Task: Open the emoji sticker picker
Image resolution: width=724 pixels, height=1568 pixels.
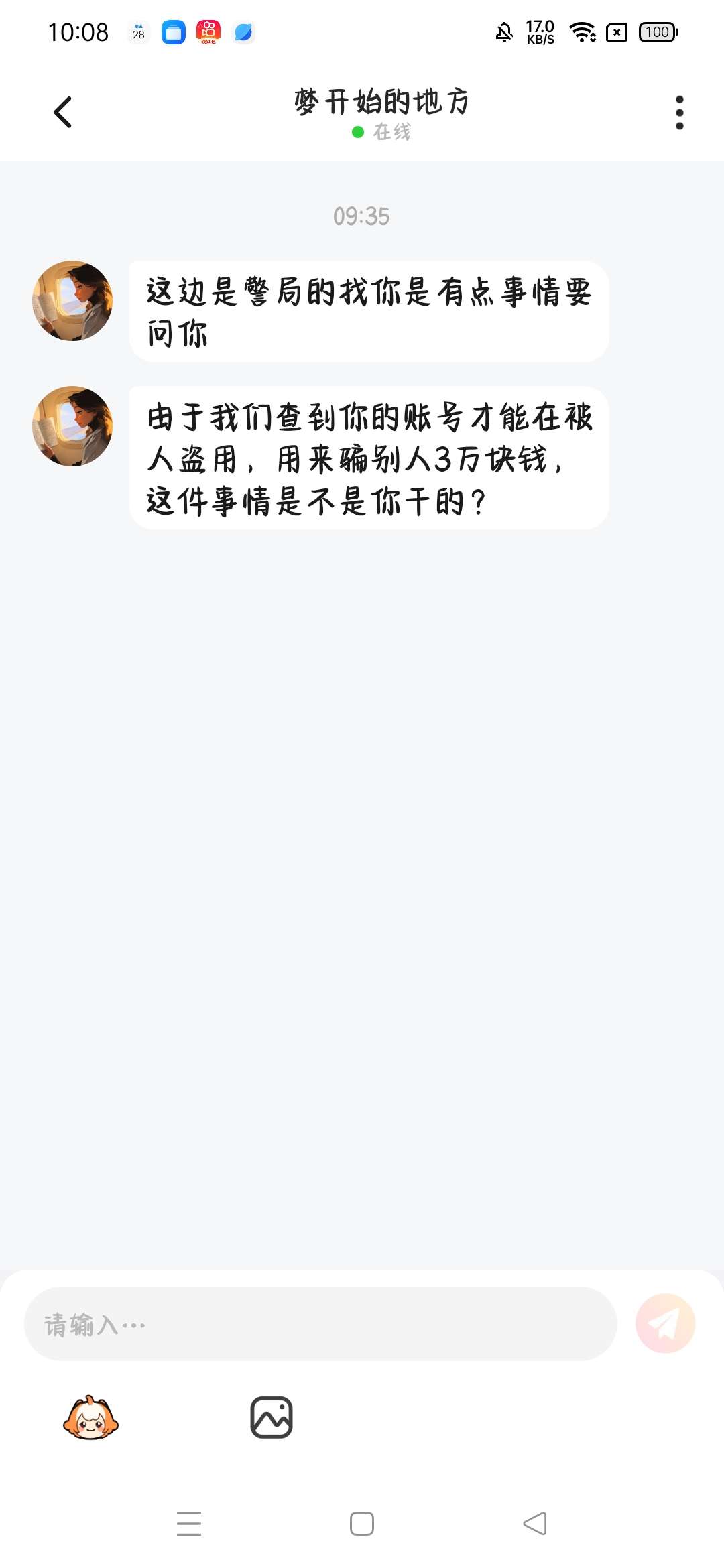Action: [90, 1417]
